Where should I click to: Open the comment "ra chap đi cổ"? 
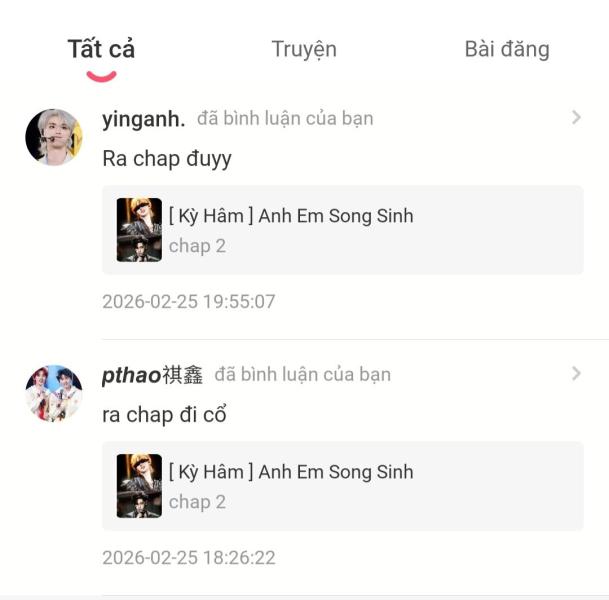[x=164, y=414]
